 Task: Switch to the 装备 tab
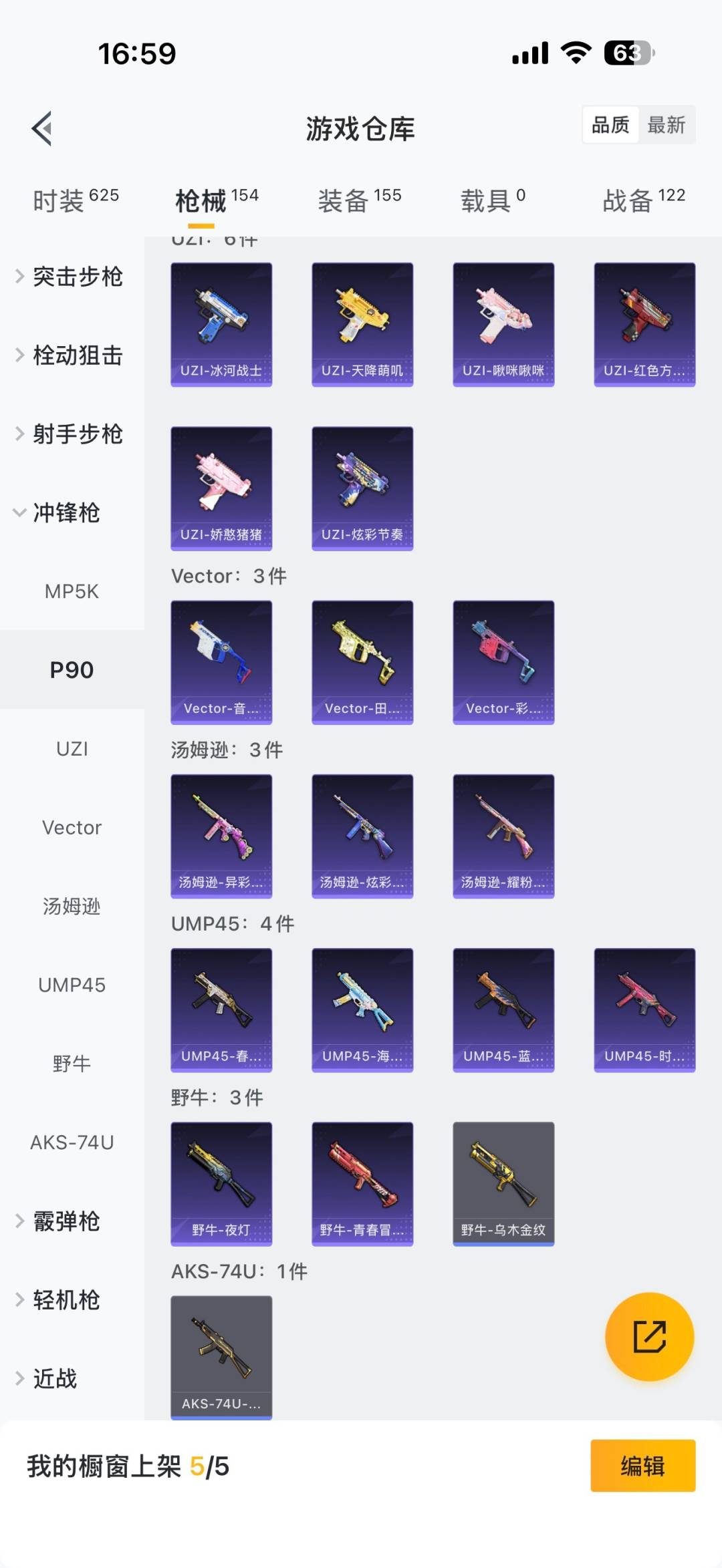359,200
